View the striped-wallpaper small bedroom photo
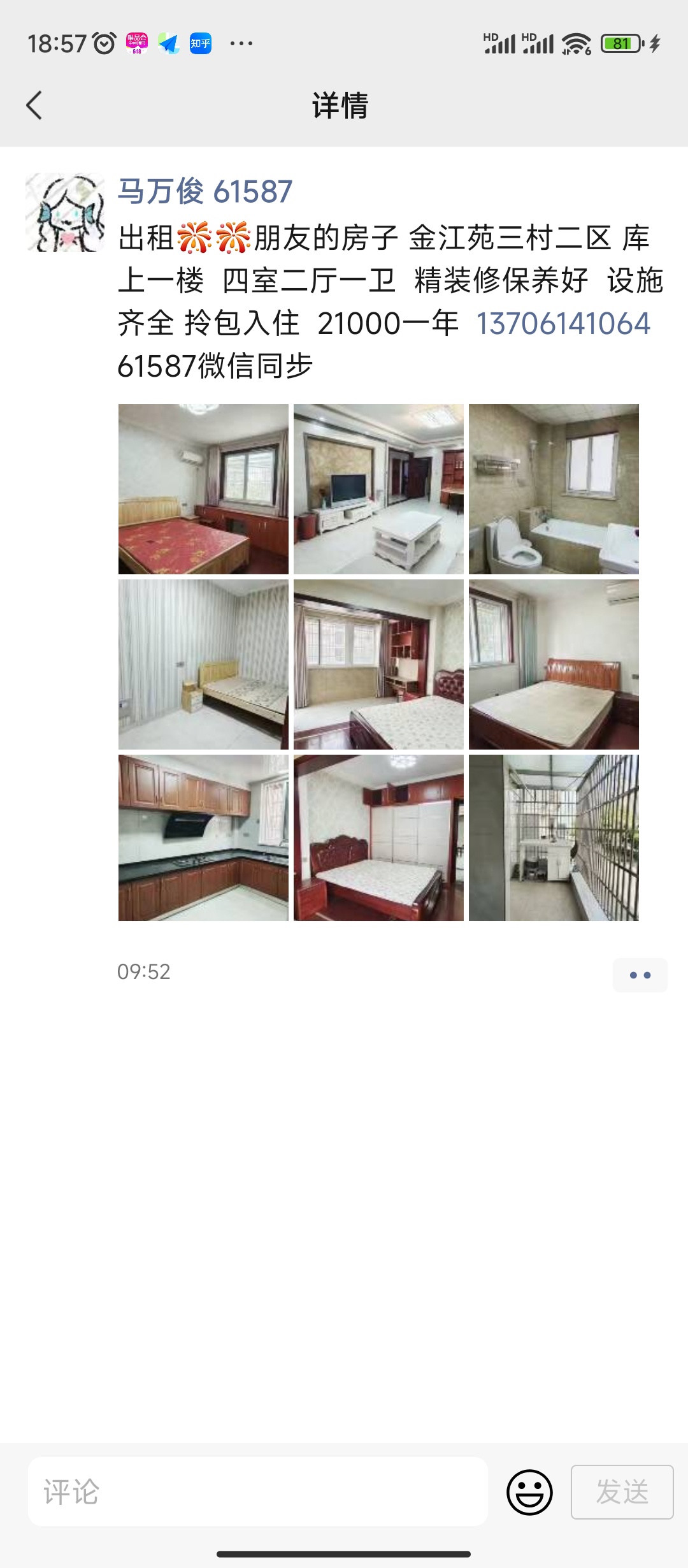Image resolution: width=688 pixels, height=1568 pixels. click(203, 664)
